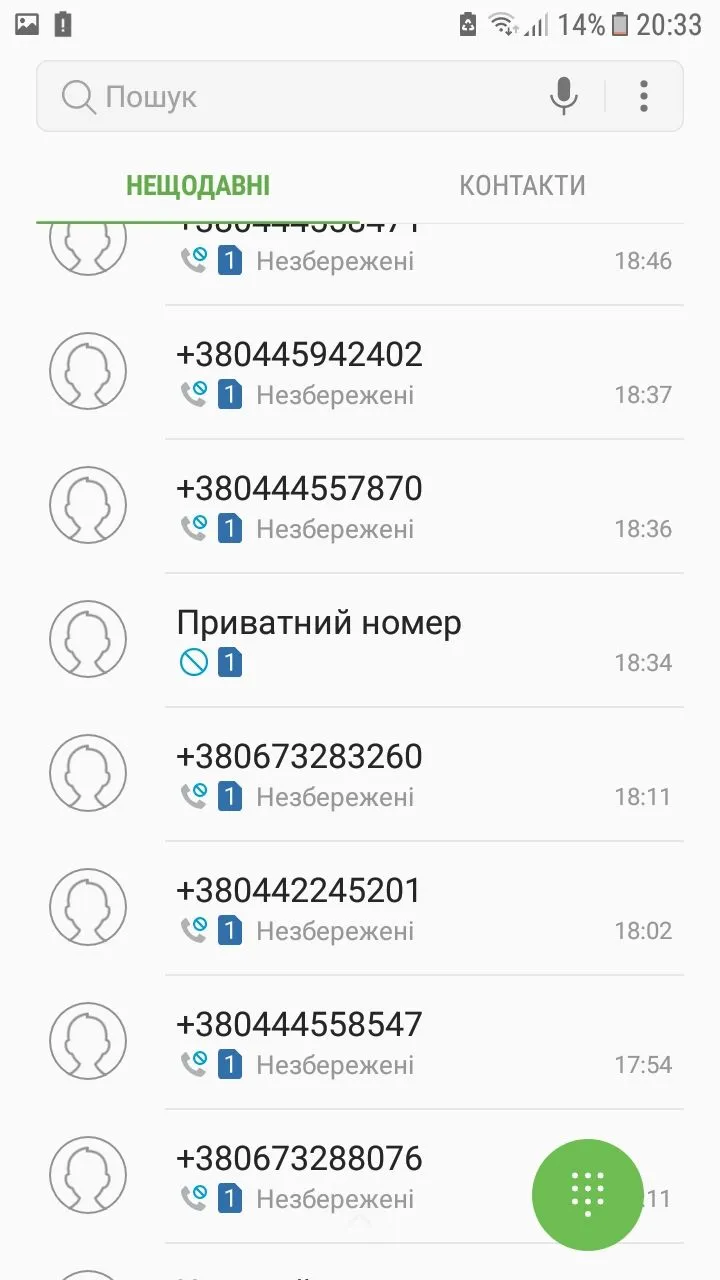Viewport: 720px width, 1280px height.
Task: Open the Пошук search field
Action: pyautogui.click(x=300, y=97)
